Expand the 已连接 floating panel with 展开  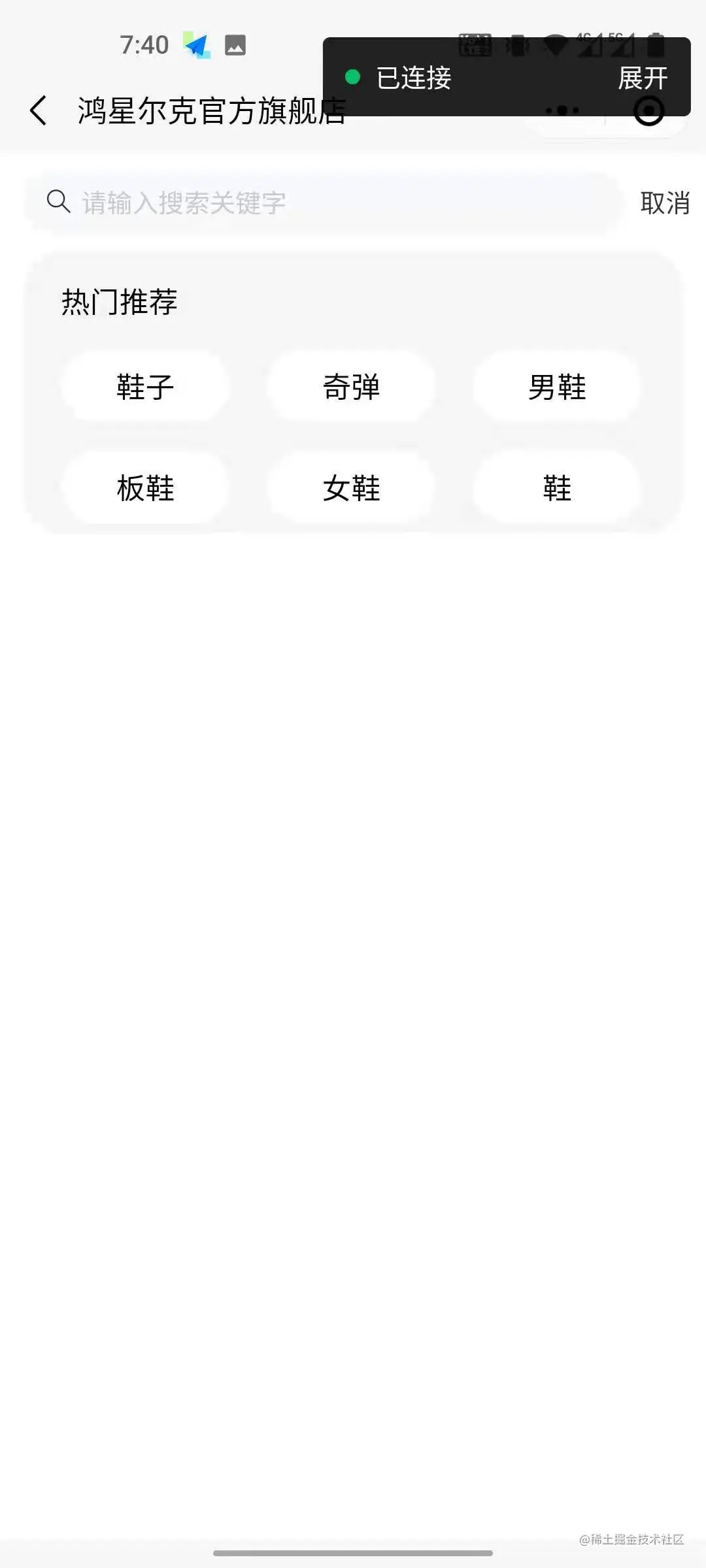point(643,78)
